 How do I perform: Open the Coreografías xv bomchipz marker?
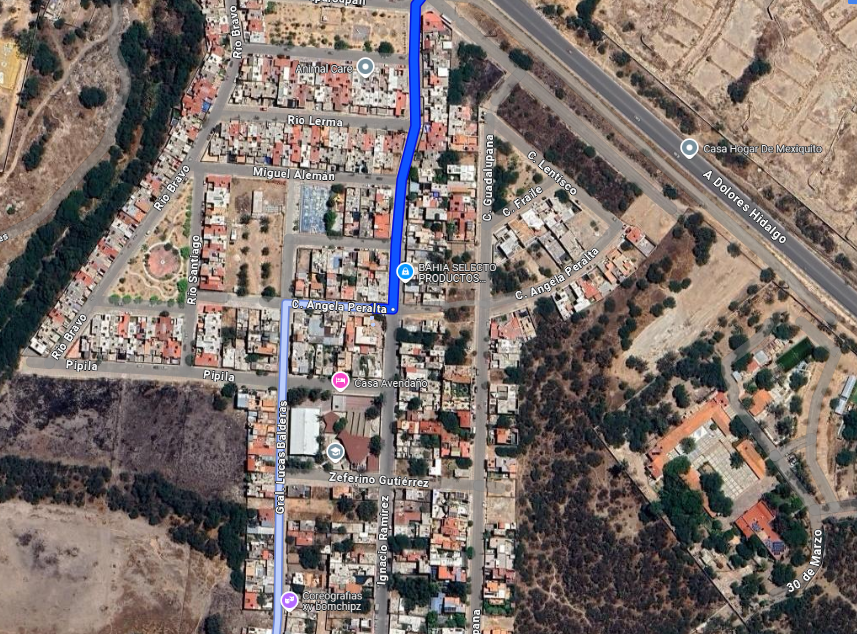(289, 600)
